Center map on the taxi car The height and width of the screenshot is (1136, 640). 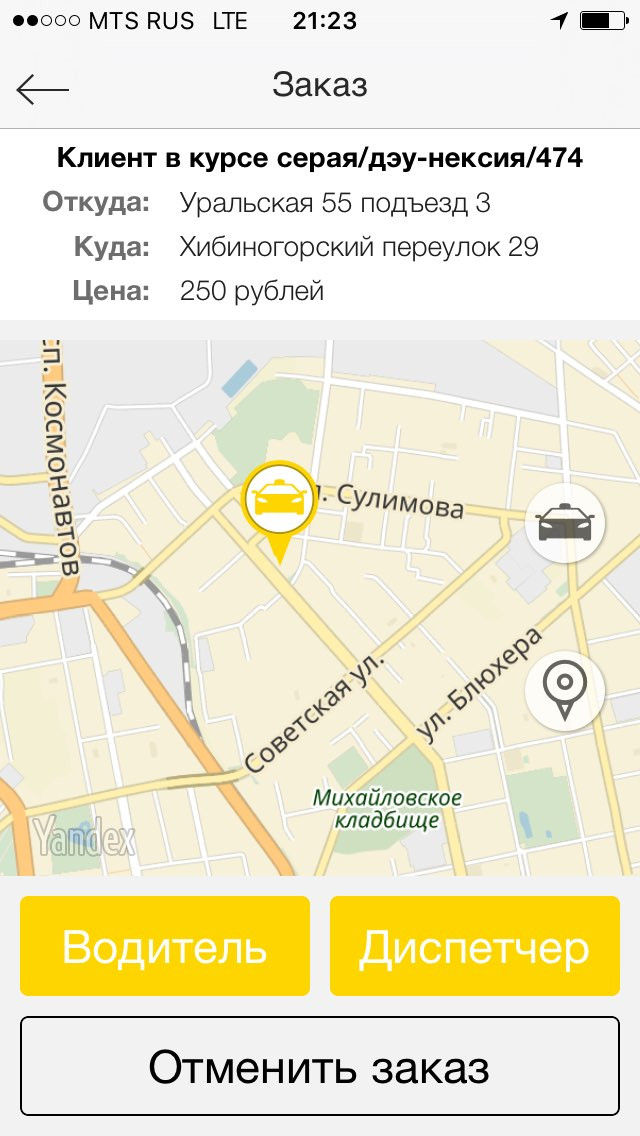tap(565, 523)
